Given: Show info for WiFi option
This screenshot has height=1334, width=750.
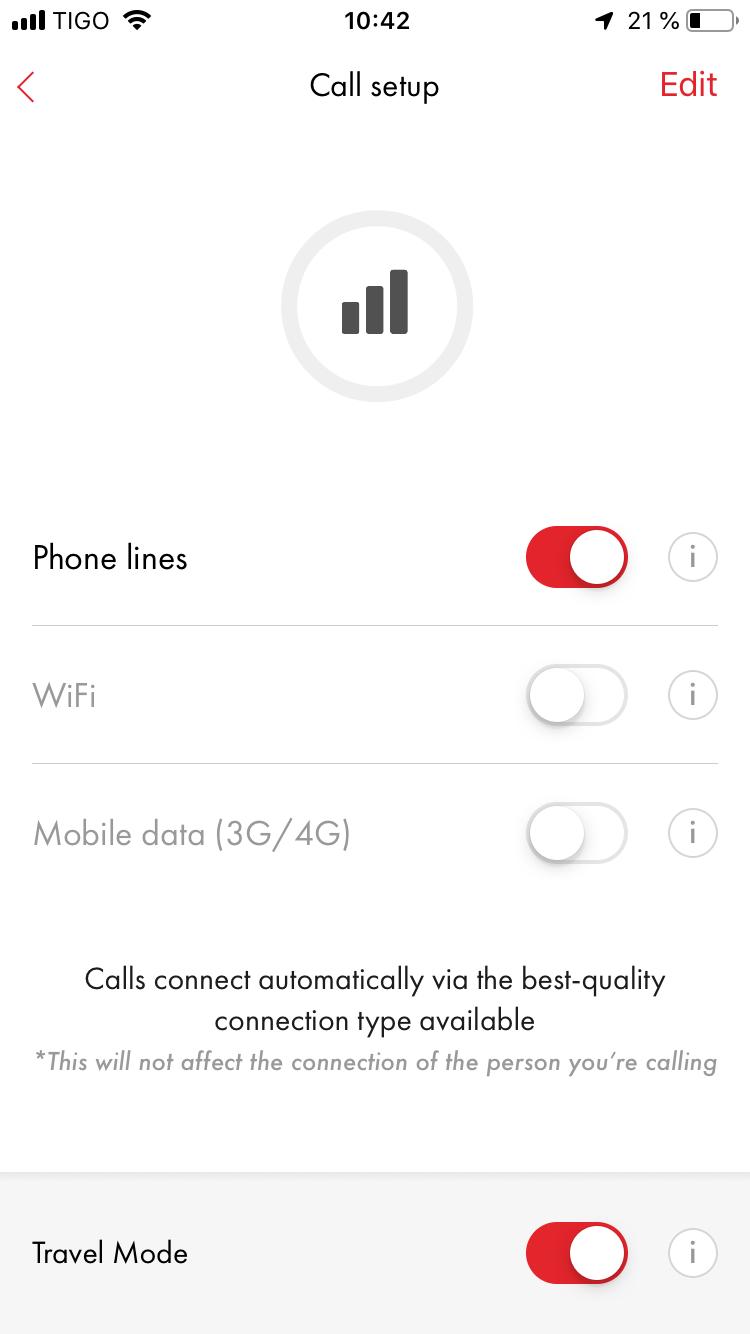Looking at the screenshot, I should click(692, 694).
